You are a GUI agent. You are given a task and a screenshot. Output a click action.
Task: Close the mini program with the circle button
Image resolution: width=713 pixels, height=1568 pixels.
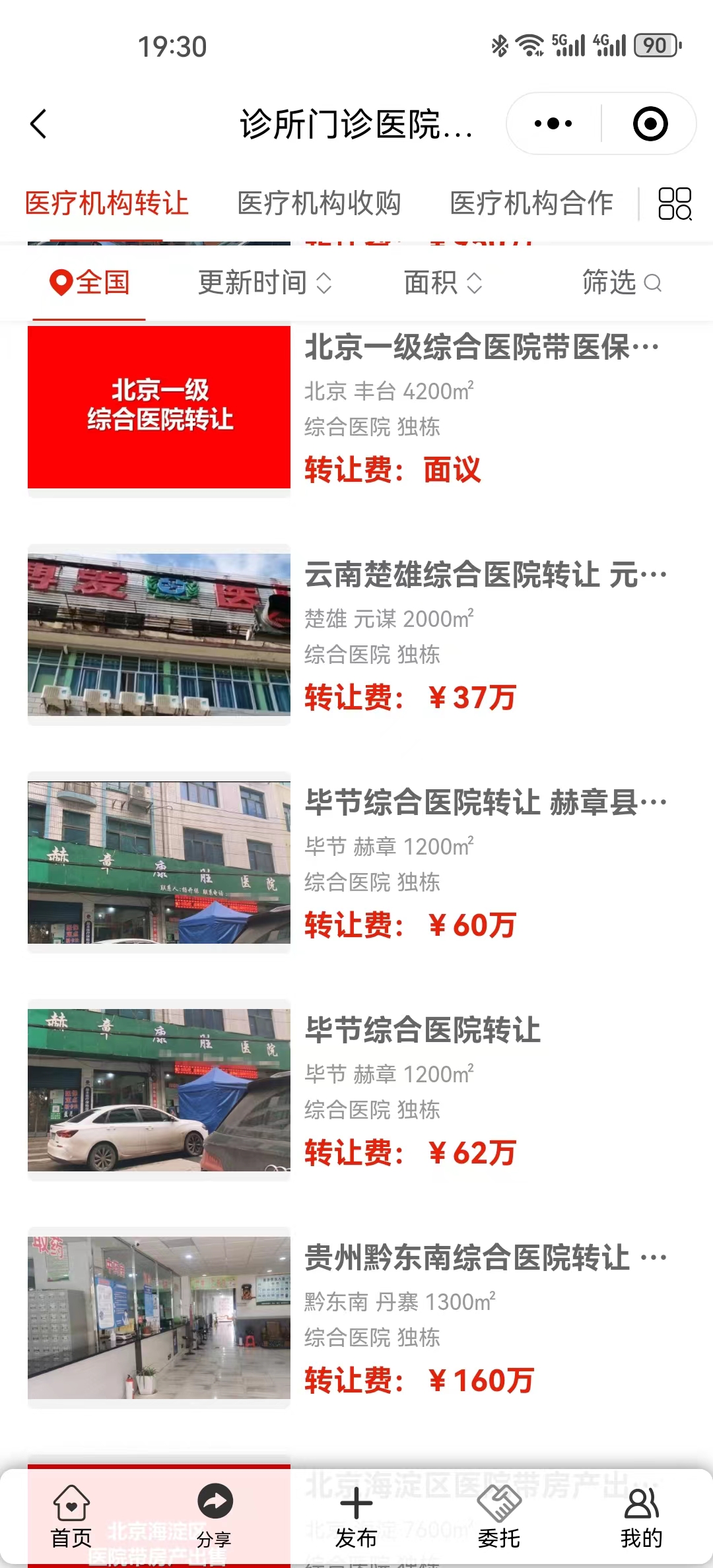[650, 124]
